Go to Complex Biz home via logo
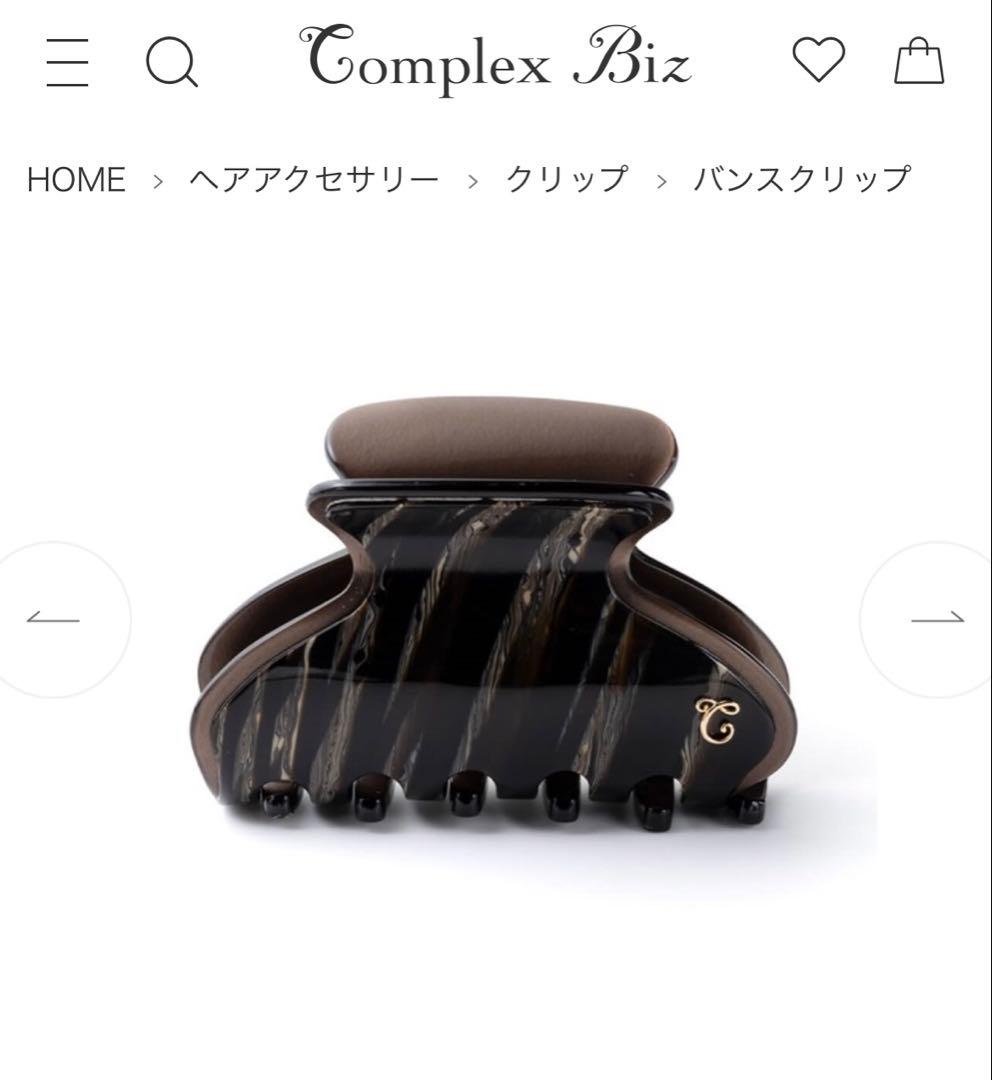992x1080 pixels. click(x=496, y=60)
